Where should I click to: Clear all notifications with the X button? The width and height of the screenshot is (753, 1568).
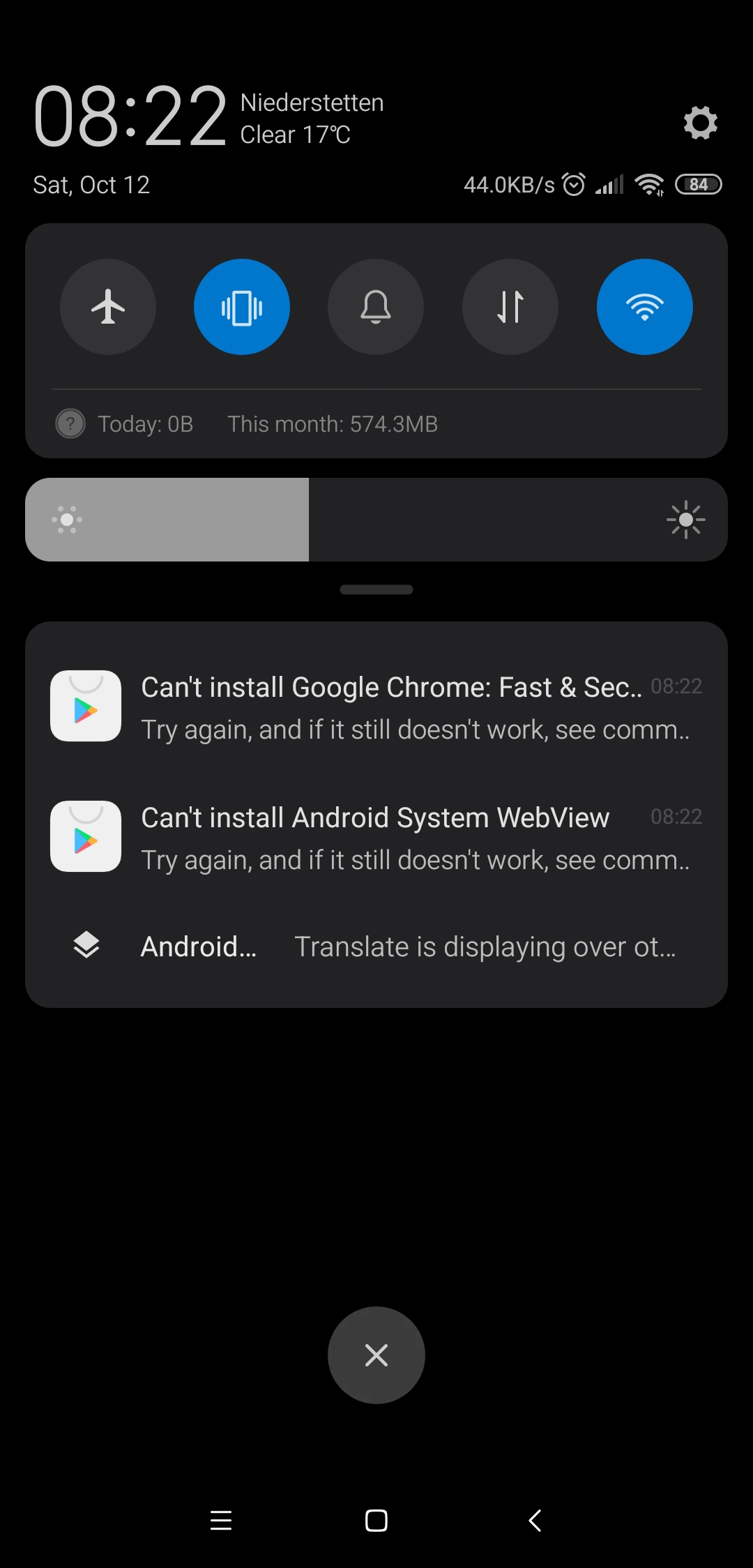[x=376, y=1355]
